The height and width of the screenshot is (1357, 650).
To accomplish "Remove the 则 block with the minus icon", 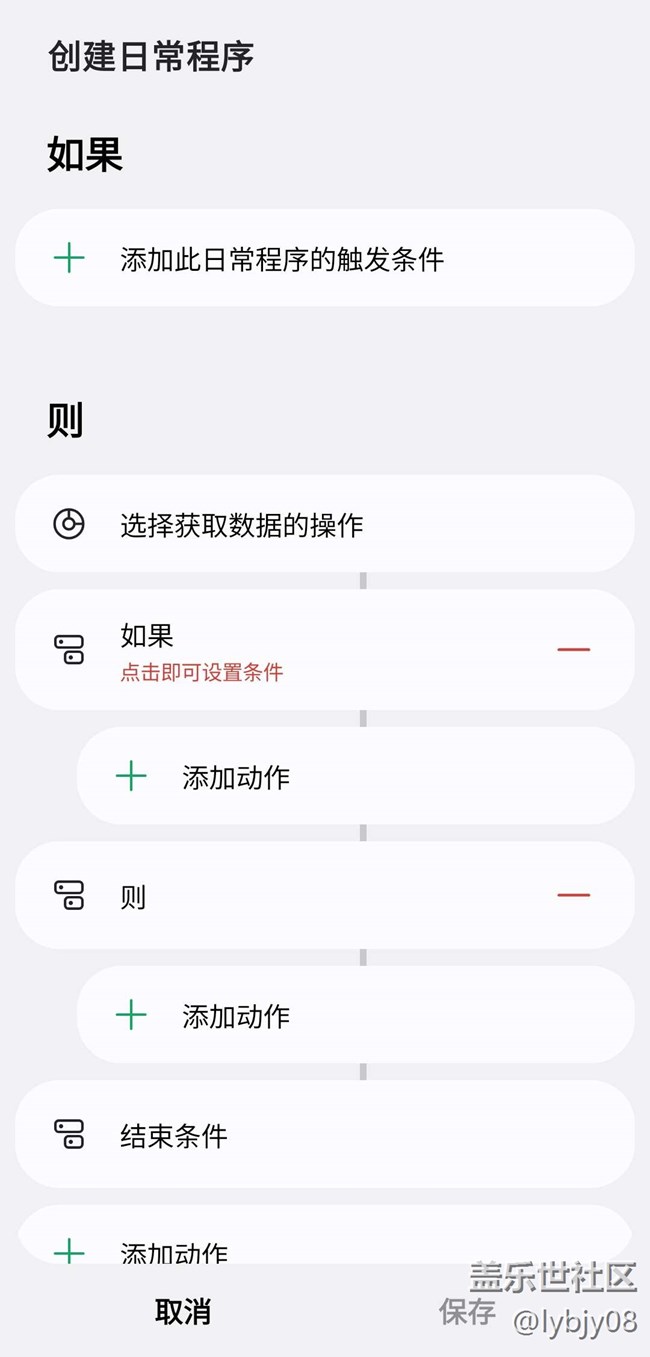I will pyautogui.click(x=573, y=895).
